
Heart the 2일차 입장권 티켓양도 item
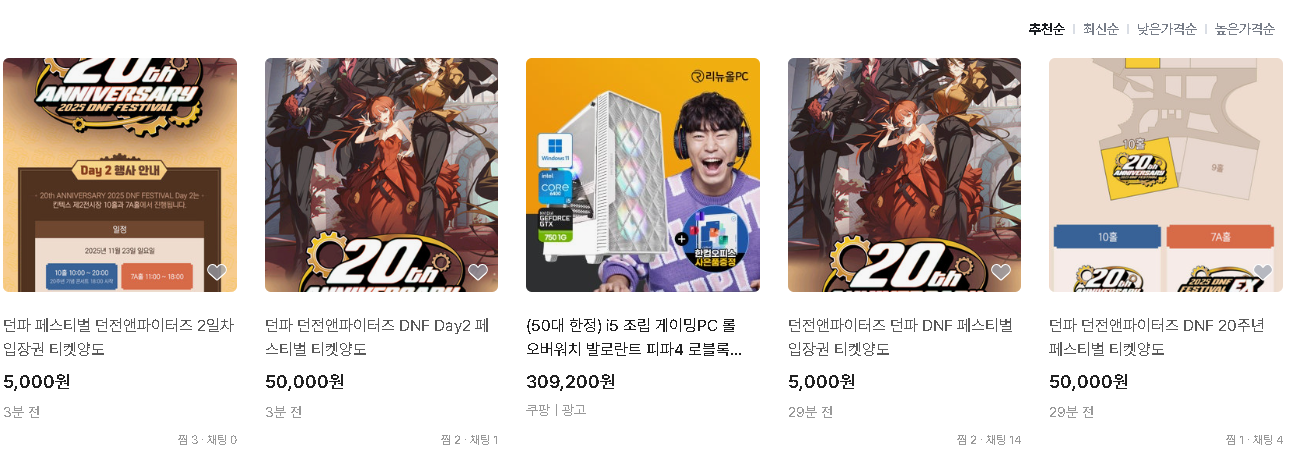217,272
